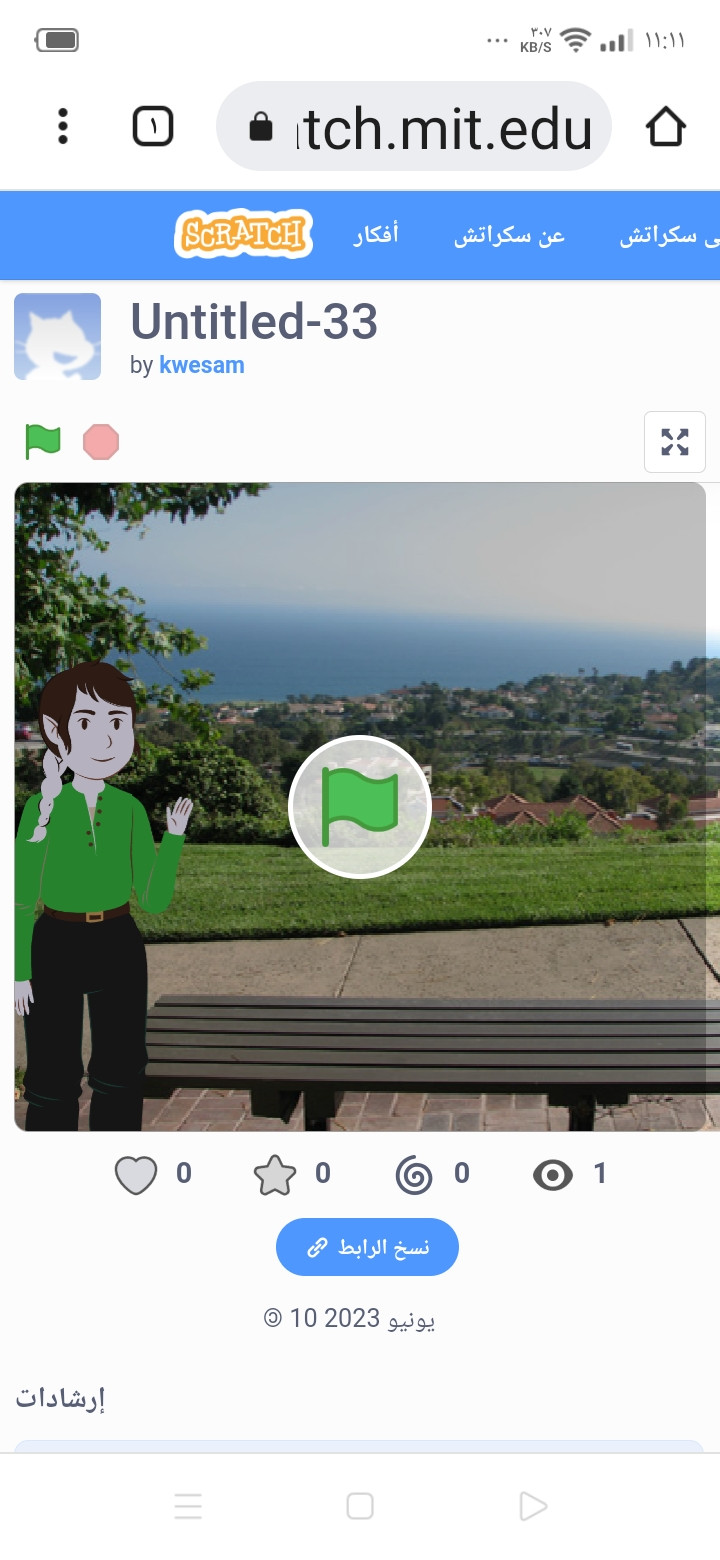Image resolution: width=720 pixels, height=1560 pixels.
Task: View remixes of this project
Action: tap(414, 1175)
